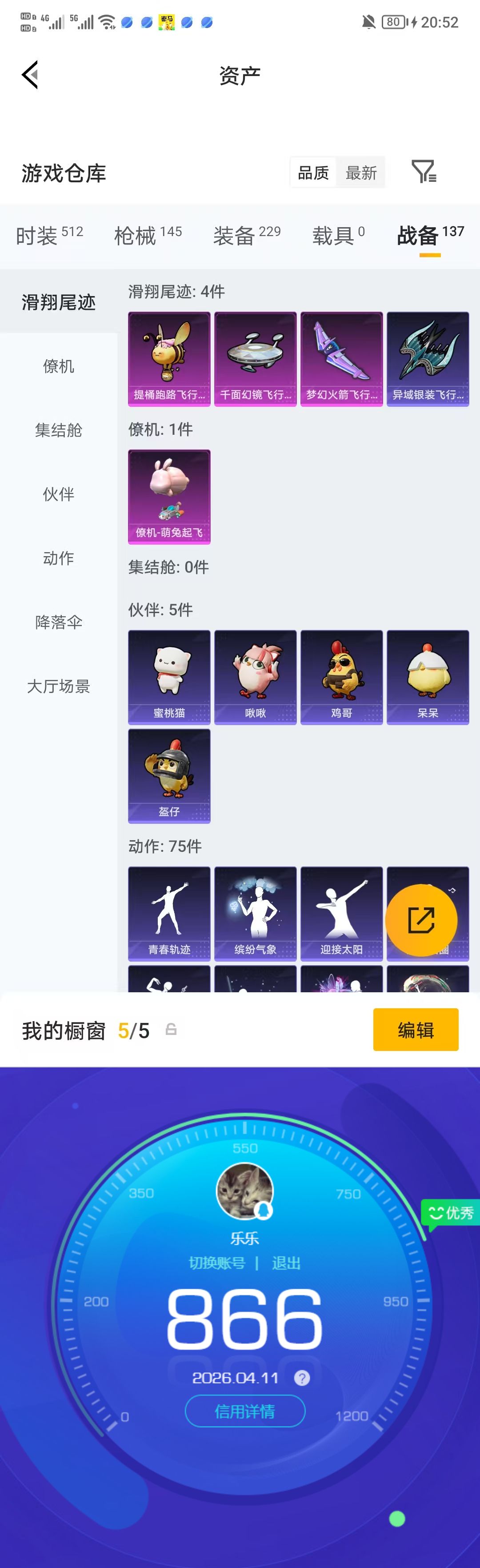This screenshot has width=480, height=1568.
Task: Jump to 降落伞 category
Action: coord(58,622)
